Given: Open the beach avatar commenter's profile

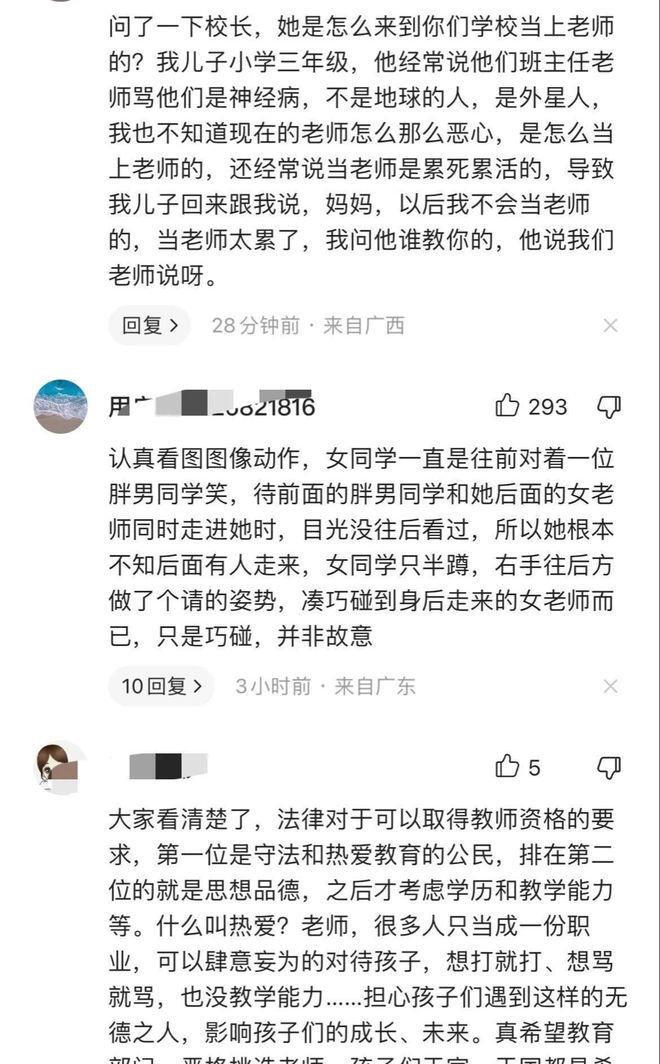Looking at the screenshot, I should pyautogui.click(x=61, y=406).
